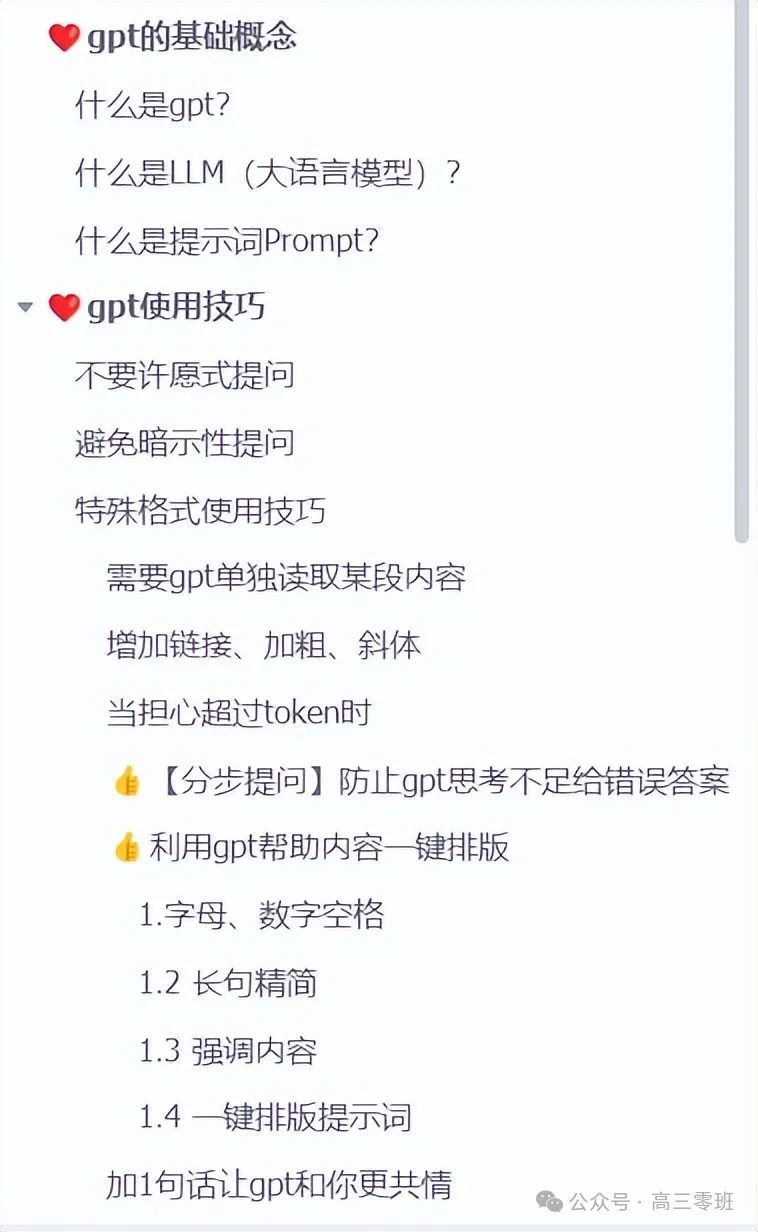The image size is (758, 1232).
Task: Jump to 【分步提问】防止gpt思考不足 section
Action: point(440,780)
